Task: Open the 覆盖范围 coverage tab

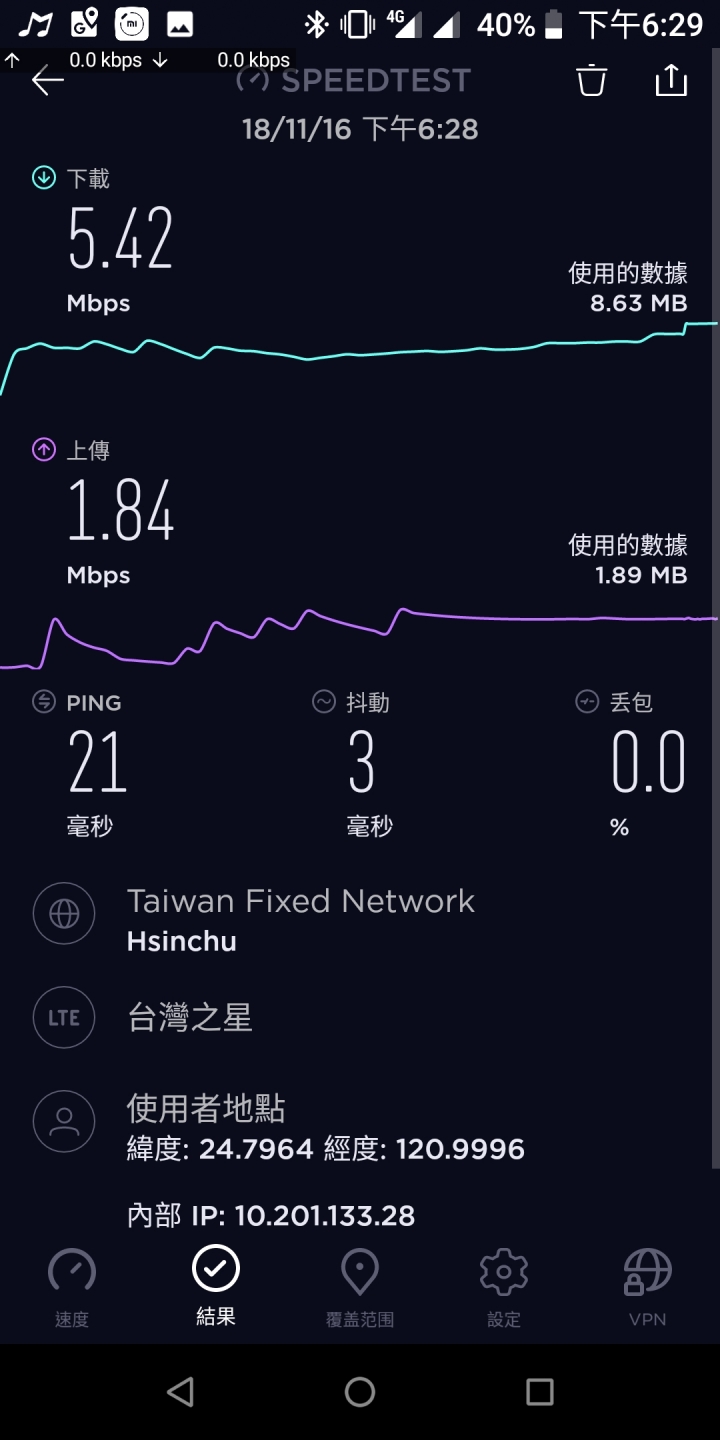Action: click(x=360, y=1288)
